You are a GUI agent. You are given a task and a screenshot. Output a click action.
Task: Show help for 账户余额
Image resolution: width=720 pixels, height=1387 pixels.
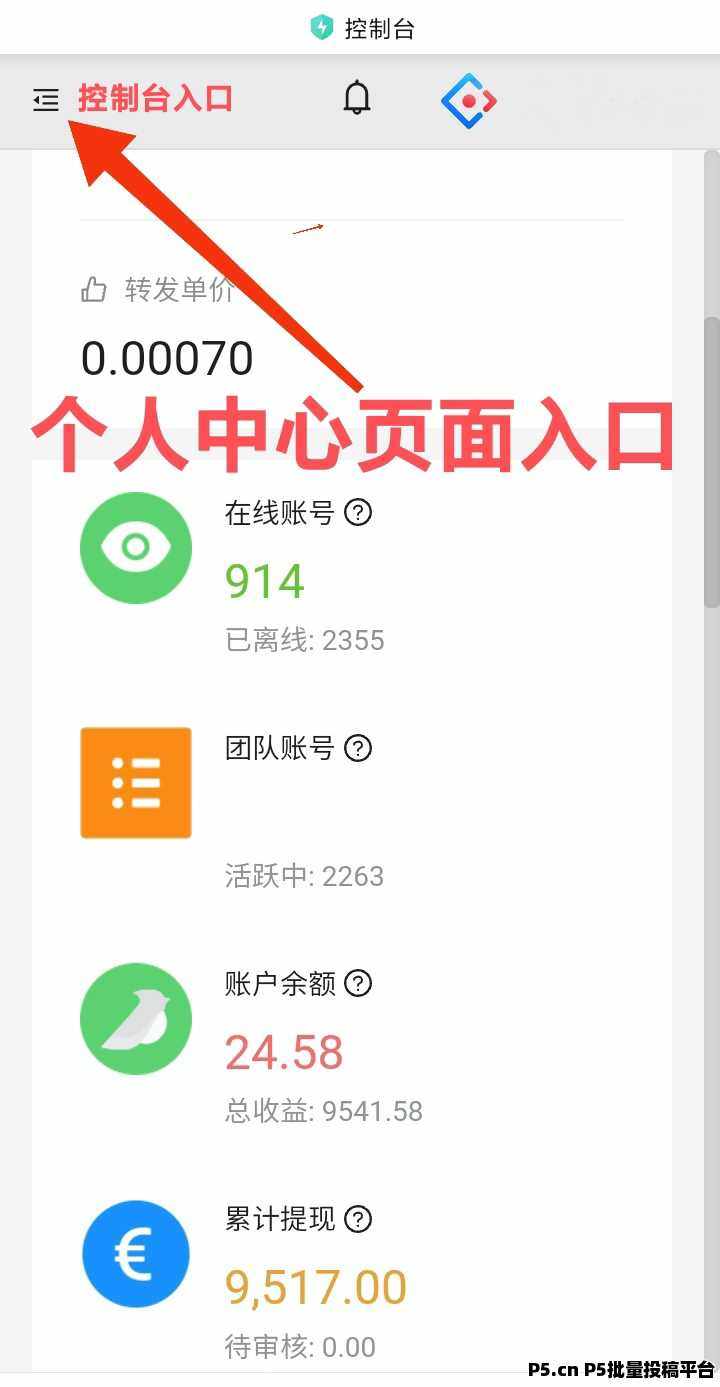click(x=358, y=984)
